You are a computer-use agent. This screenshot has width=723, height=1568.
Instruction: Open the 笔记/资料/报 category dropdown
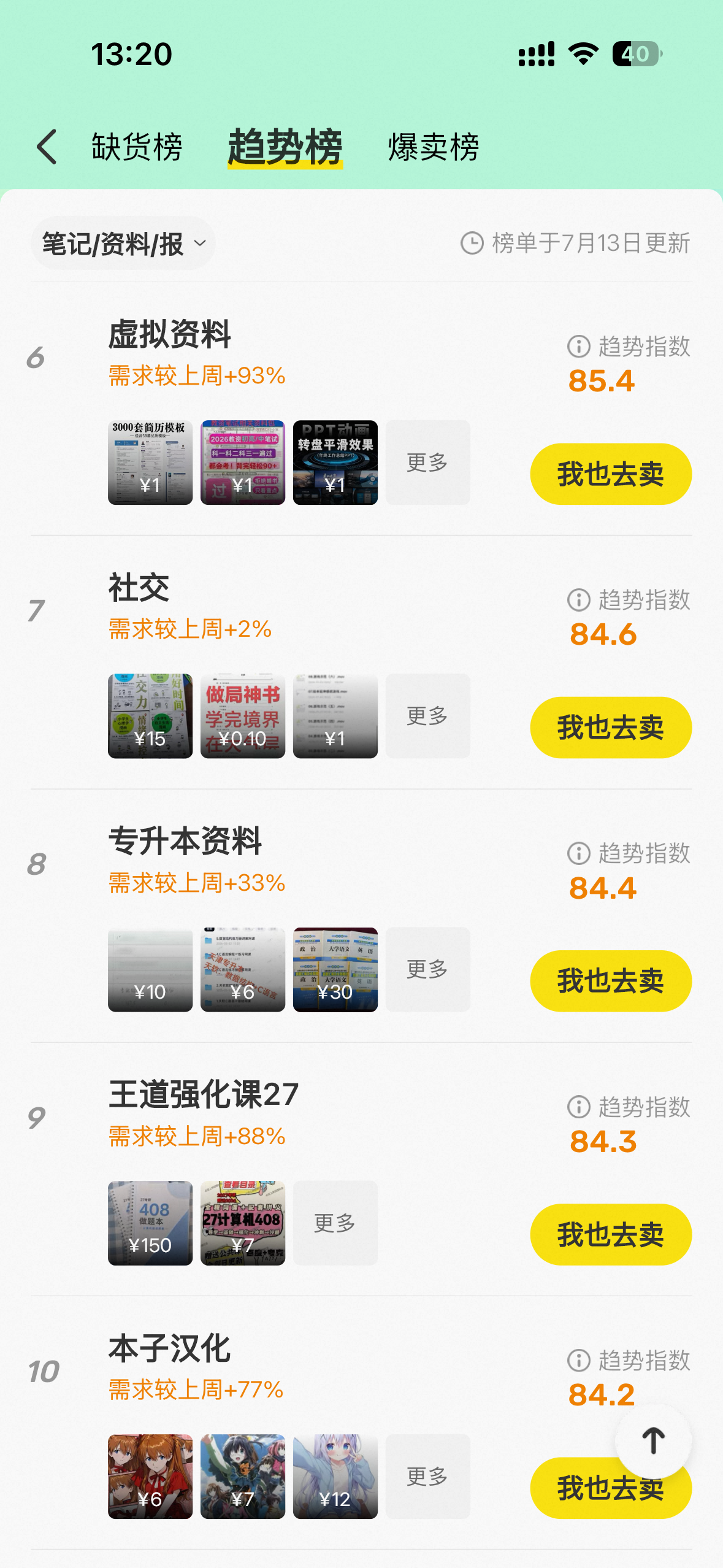[123, 244]
